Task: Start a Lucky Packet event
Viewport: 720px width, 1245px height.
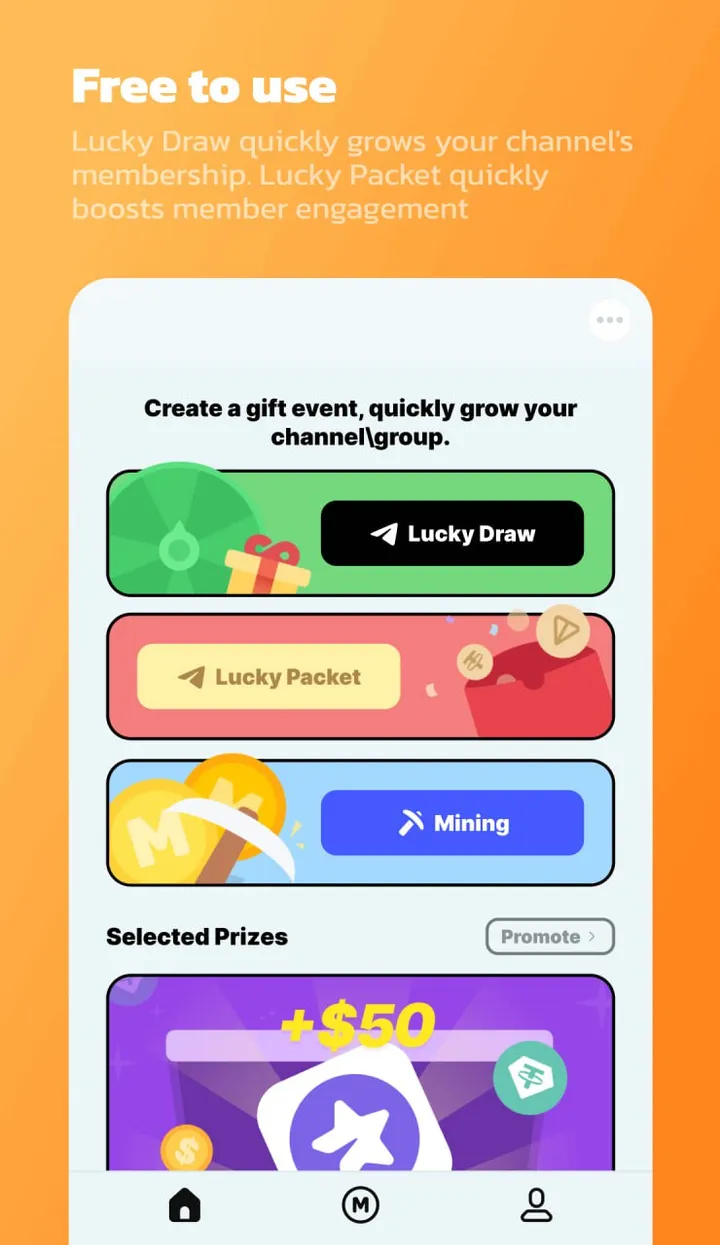Action: click(267, 676)
